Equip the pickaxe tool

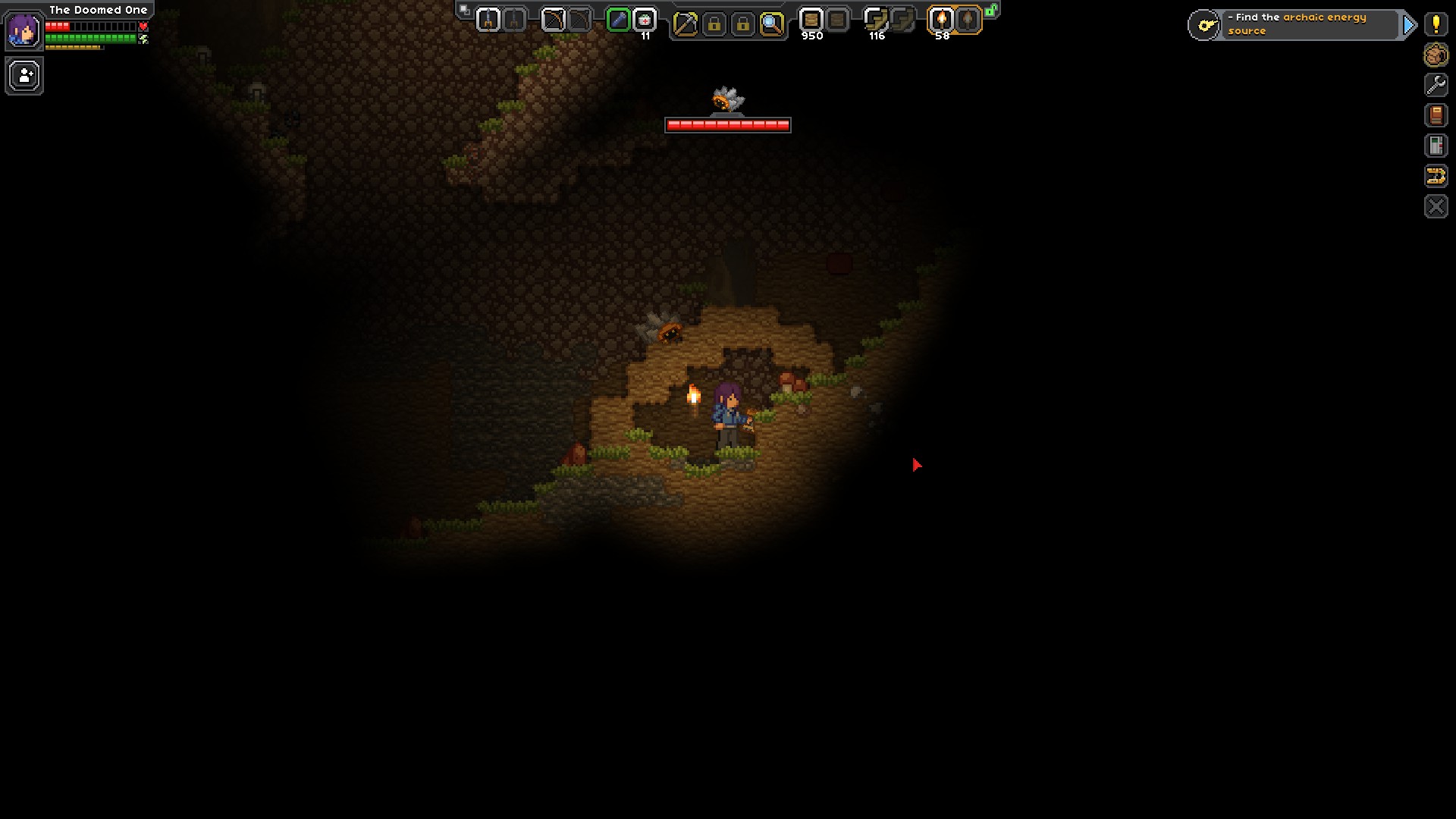point(685,24)
